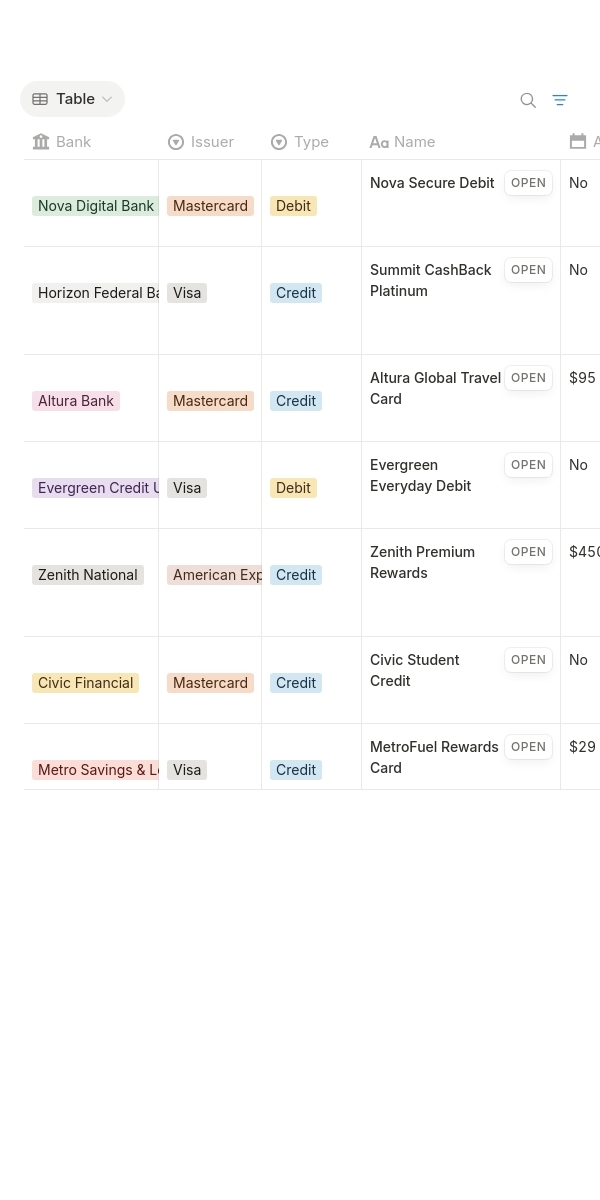The height and width of the screenshot is (1200, 600).
Task: Tap the Issuer column header
Action: [201, 142]
